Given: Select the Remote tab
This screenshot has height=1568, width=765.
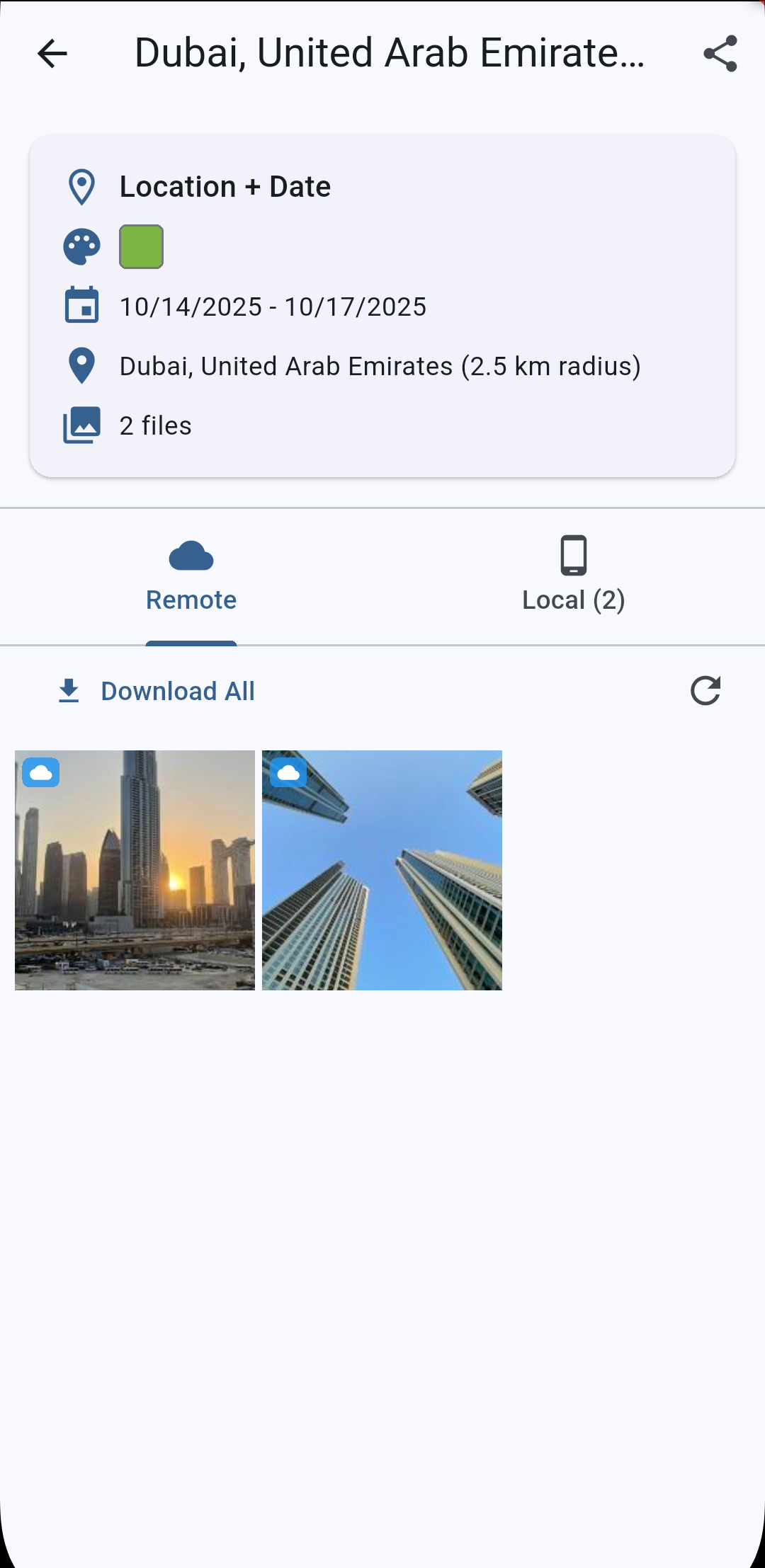Looking at the screenshot, I should [191, 576].
